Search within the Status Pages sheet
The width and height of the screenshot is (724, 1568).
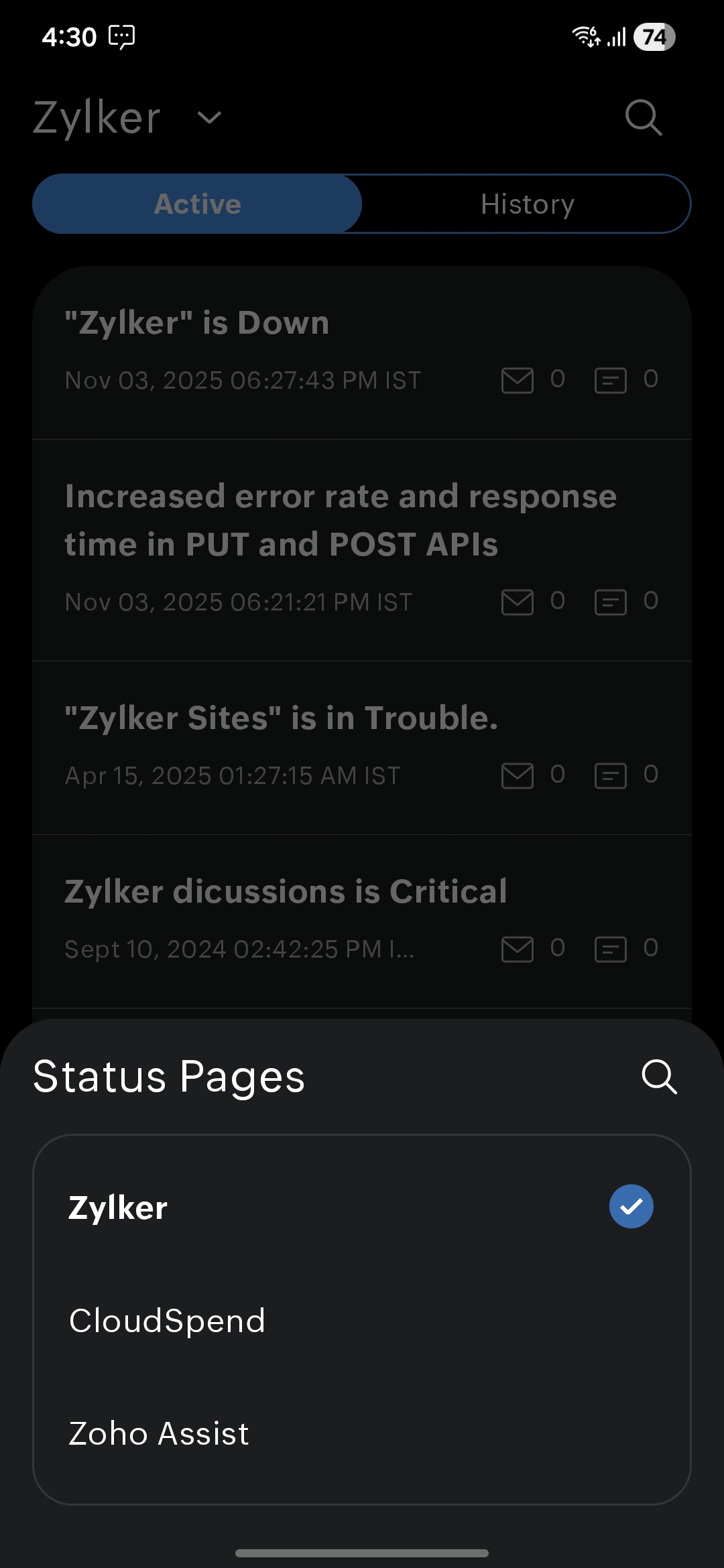tap(659, 1077)
